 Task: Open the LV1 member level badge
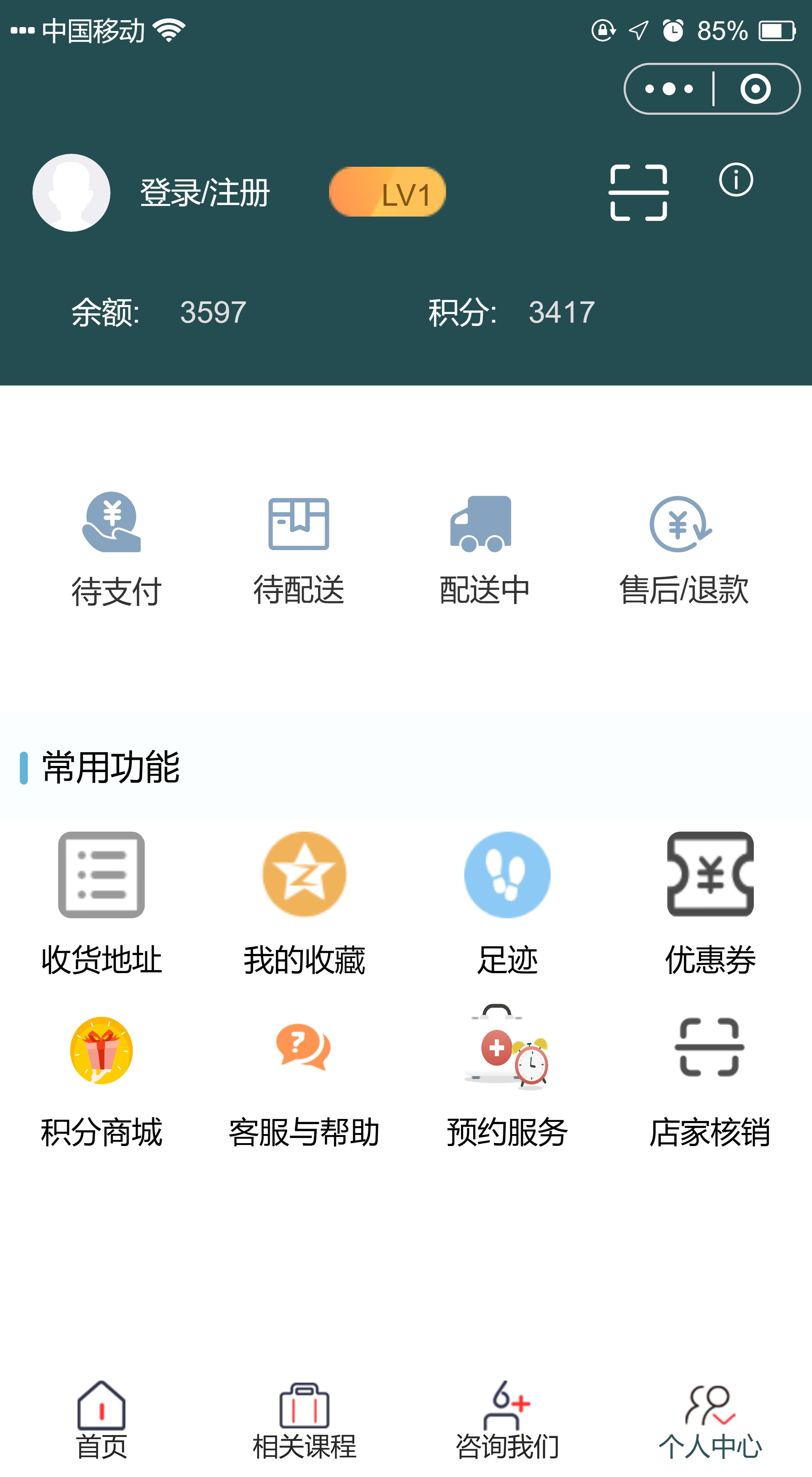388,192
